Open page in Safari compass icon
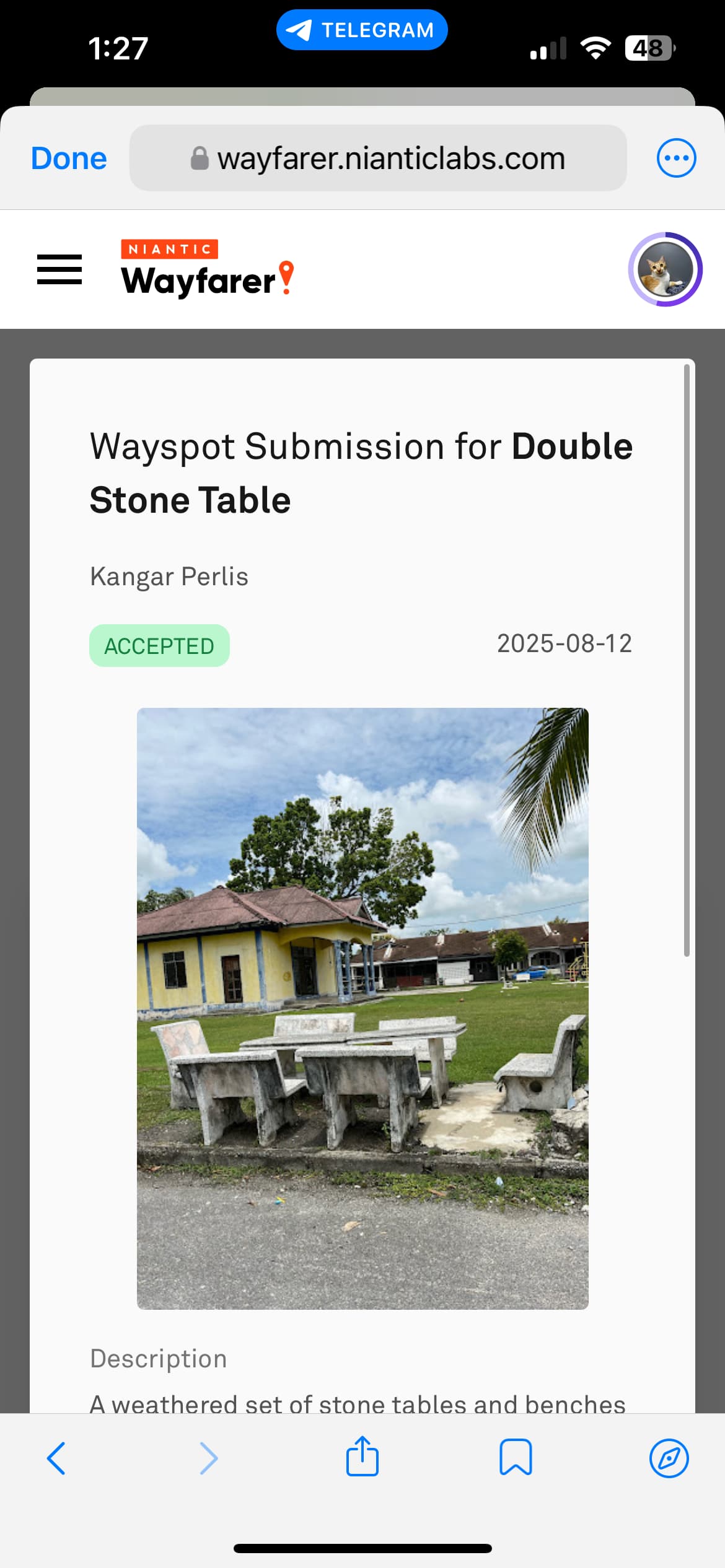The height and width of the screenshot is (1568, 725). coord(669,1458)
